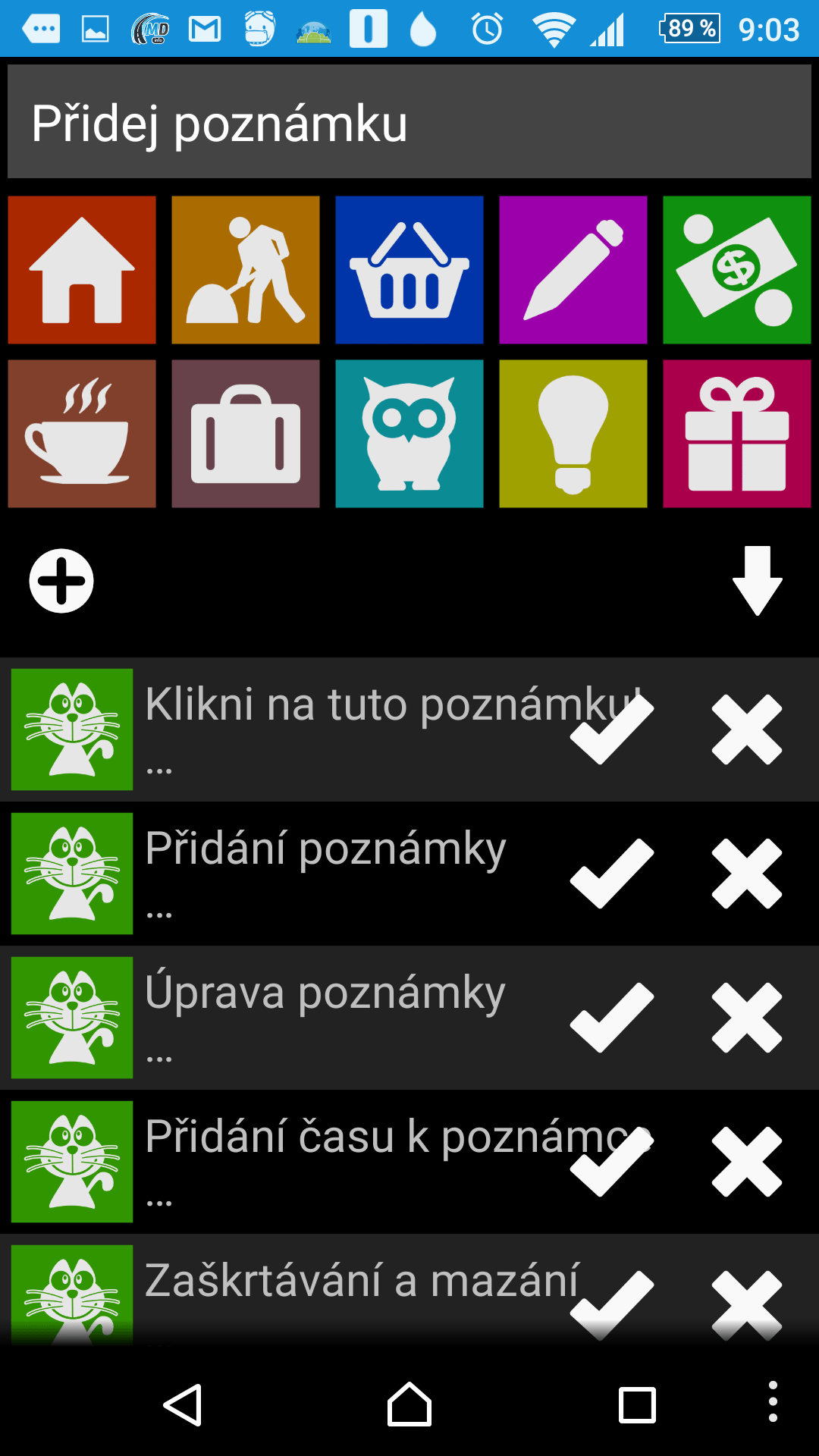The height and width of the screenshot is (1456, 819).
Task: Tap the down arrow icon
Action: pyautogui.click(x=758, y=580)
